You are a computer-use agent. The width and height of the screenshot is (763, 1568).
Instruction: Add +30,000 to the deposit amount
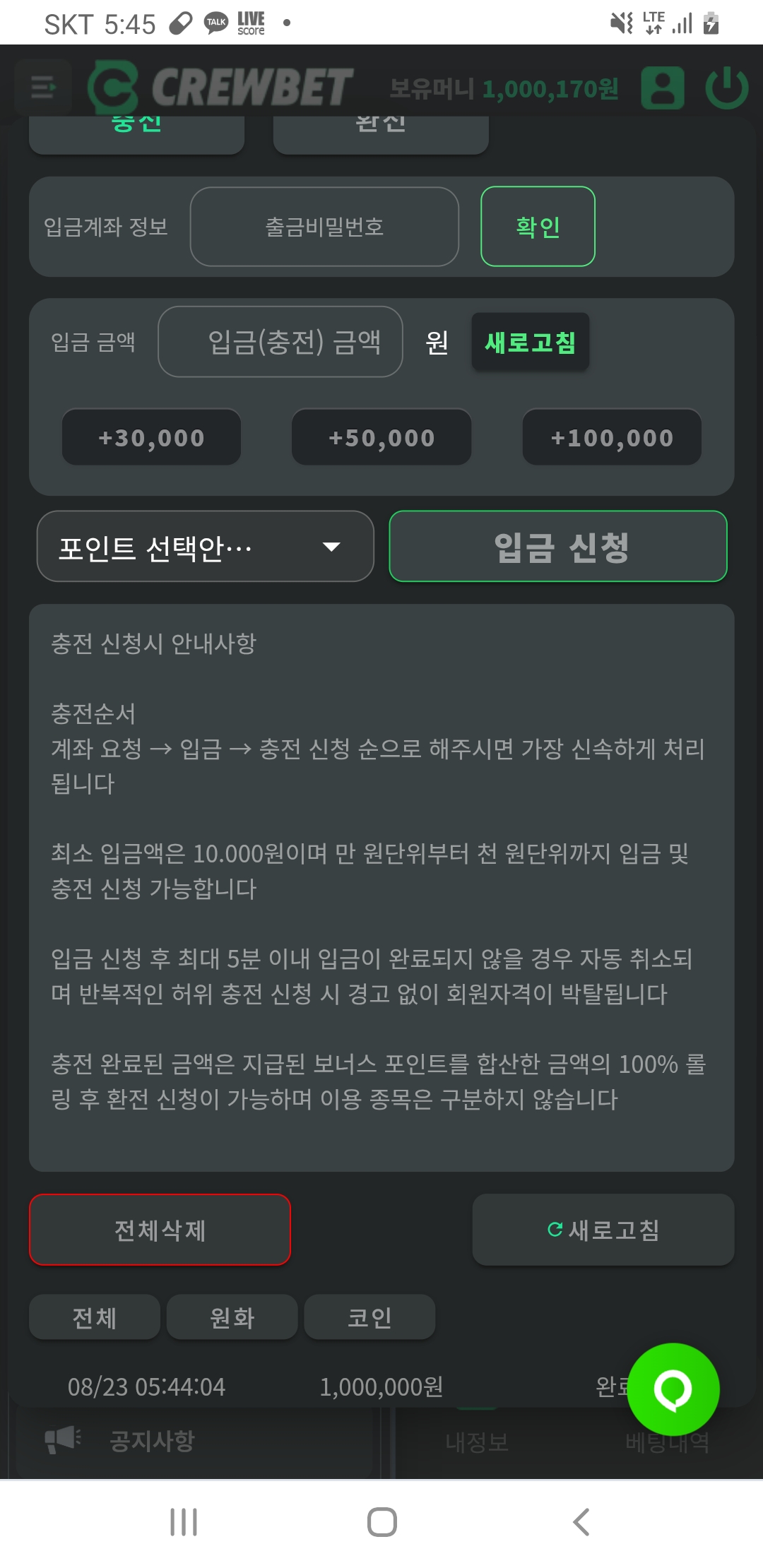click(x=151, y=437)
